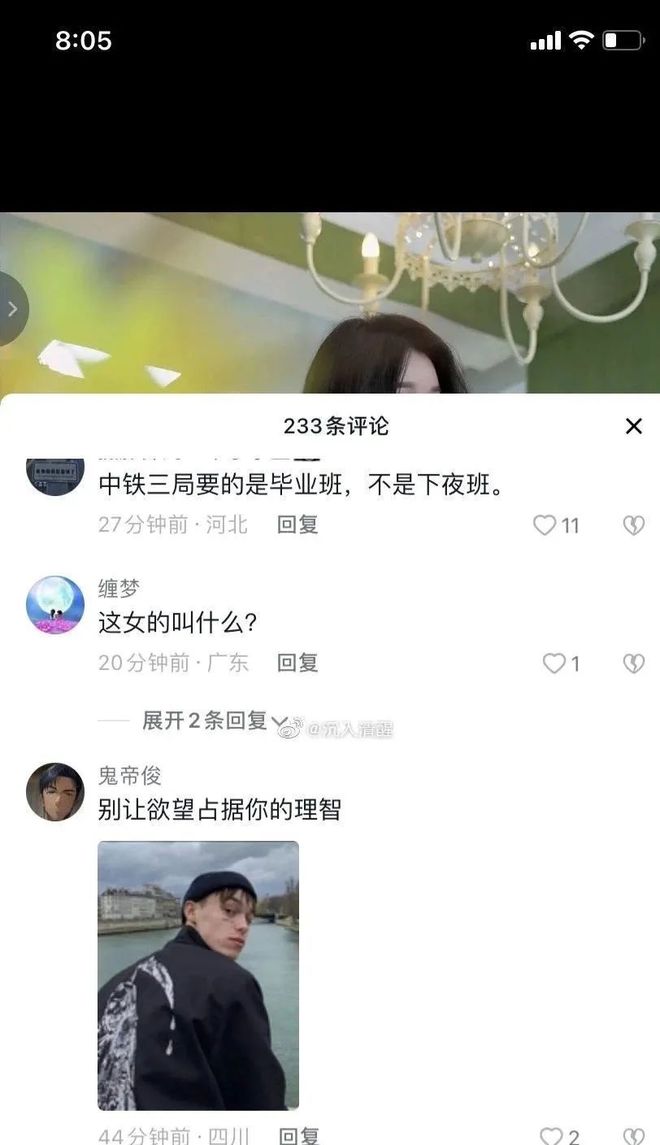Open 鬼帝俊's profile avatar
This screenshot has width=660, height=1145.
[55, 792]
